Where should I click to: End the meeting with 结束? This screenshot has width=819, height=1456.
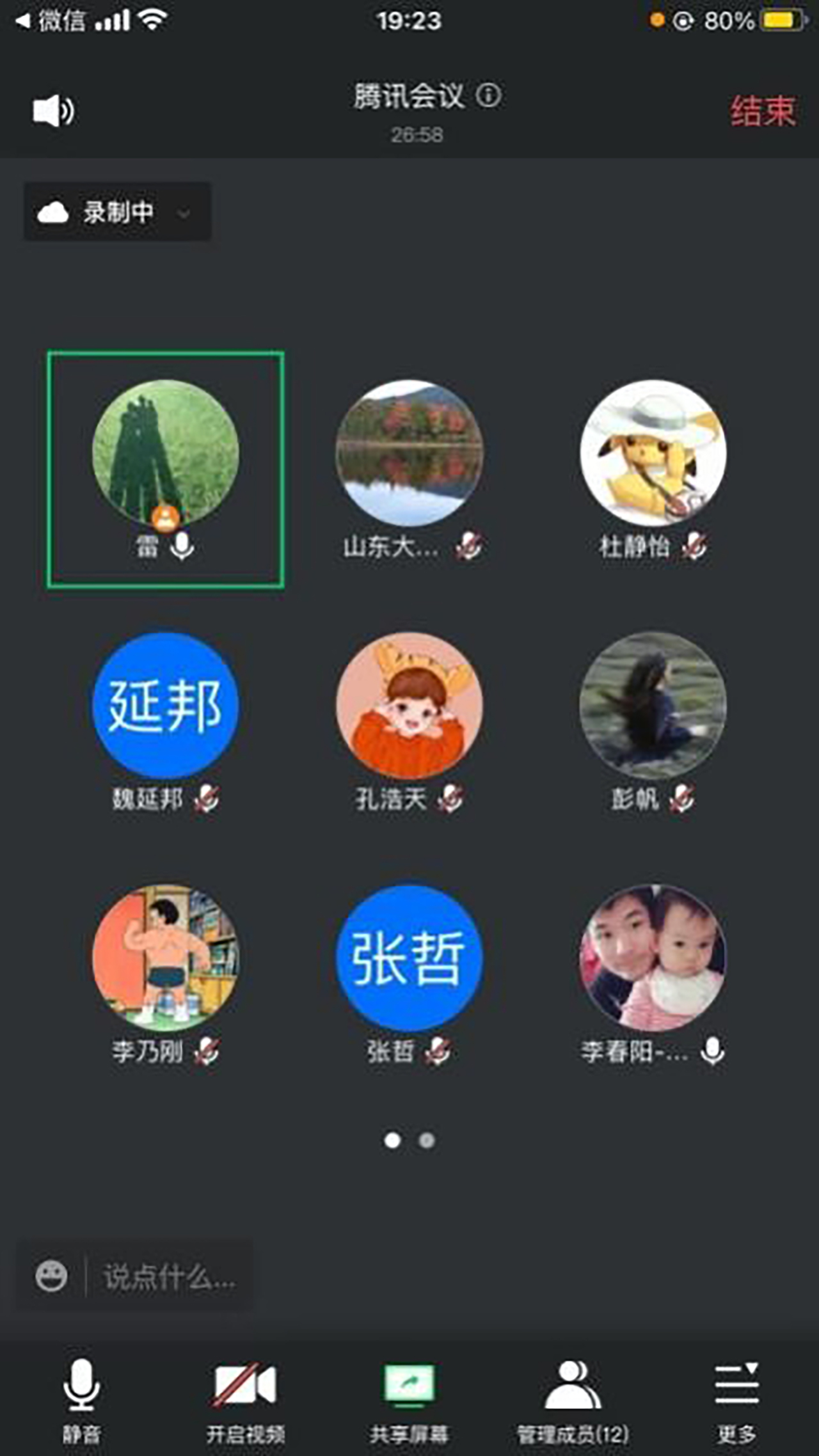(763, 111)
